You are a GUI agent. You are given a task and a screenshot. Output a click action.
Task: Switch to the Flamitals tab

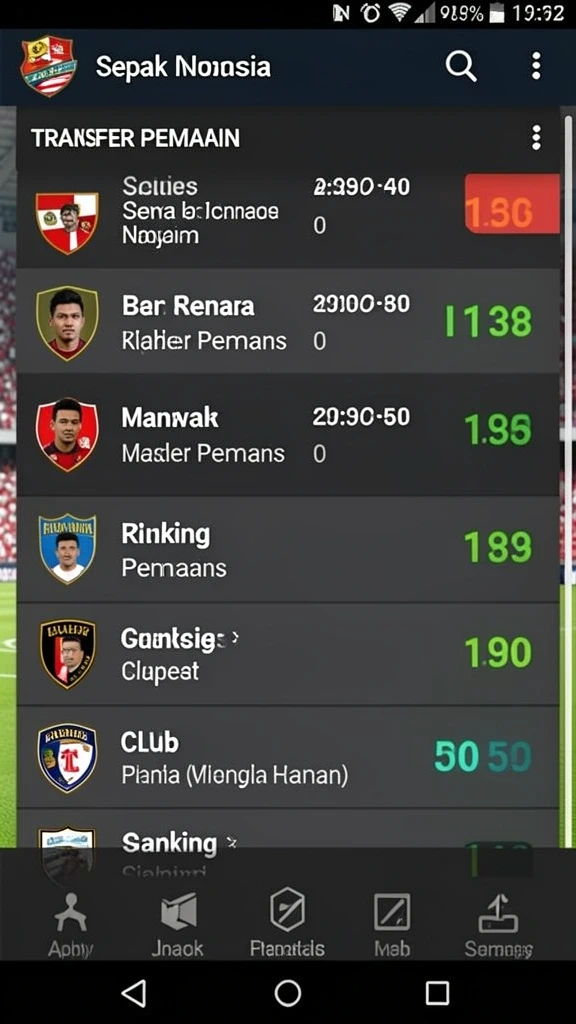point(287,924)
